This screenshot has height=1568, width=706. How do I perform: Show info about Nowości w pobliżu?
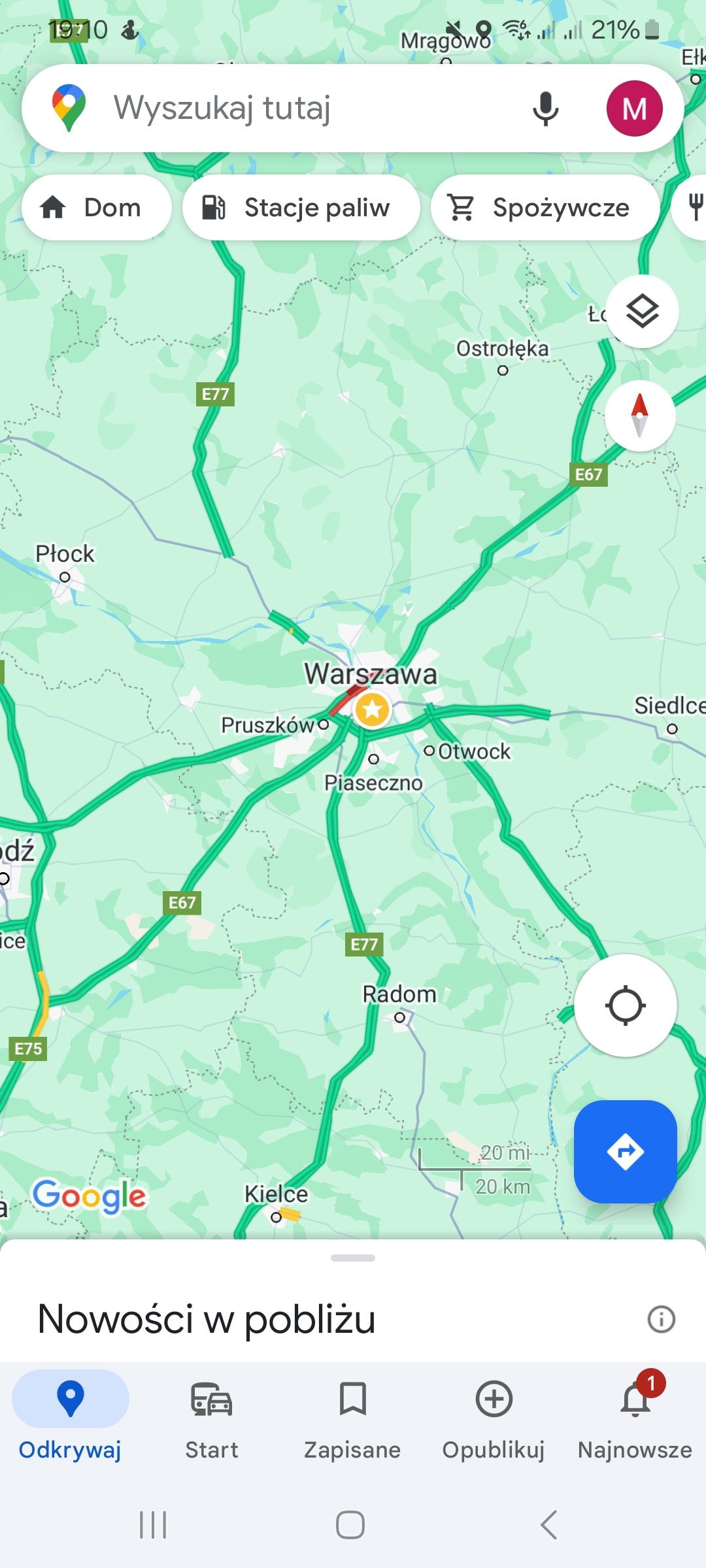(661, 1319)
